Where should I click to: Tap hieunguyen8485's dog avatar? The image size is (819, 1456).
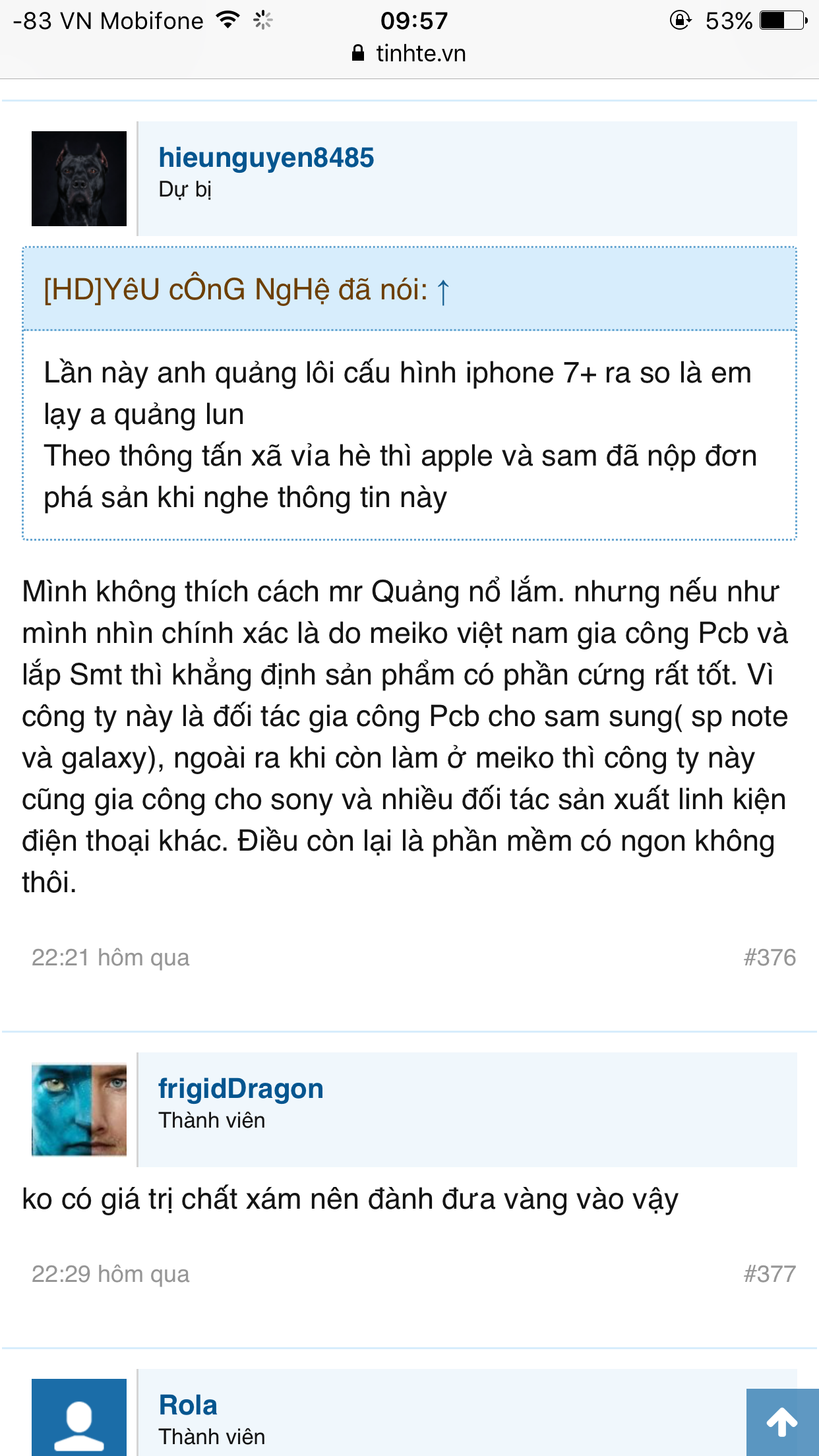point(79,179)
